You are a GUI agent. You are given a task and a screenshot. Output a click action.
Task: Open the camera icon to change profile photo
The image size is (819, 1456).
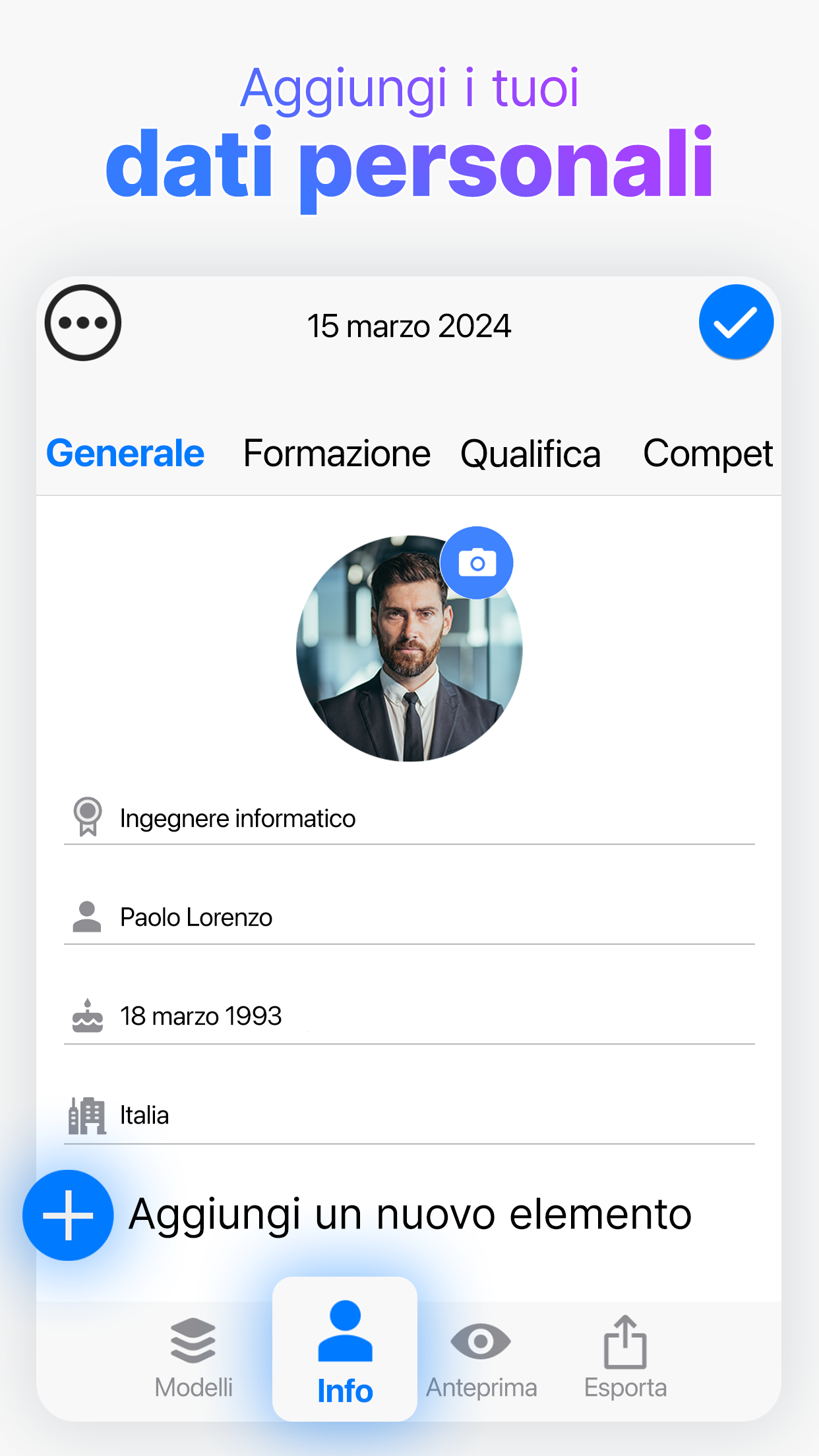[x=477, y=562]
